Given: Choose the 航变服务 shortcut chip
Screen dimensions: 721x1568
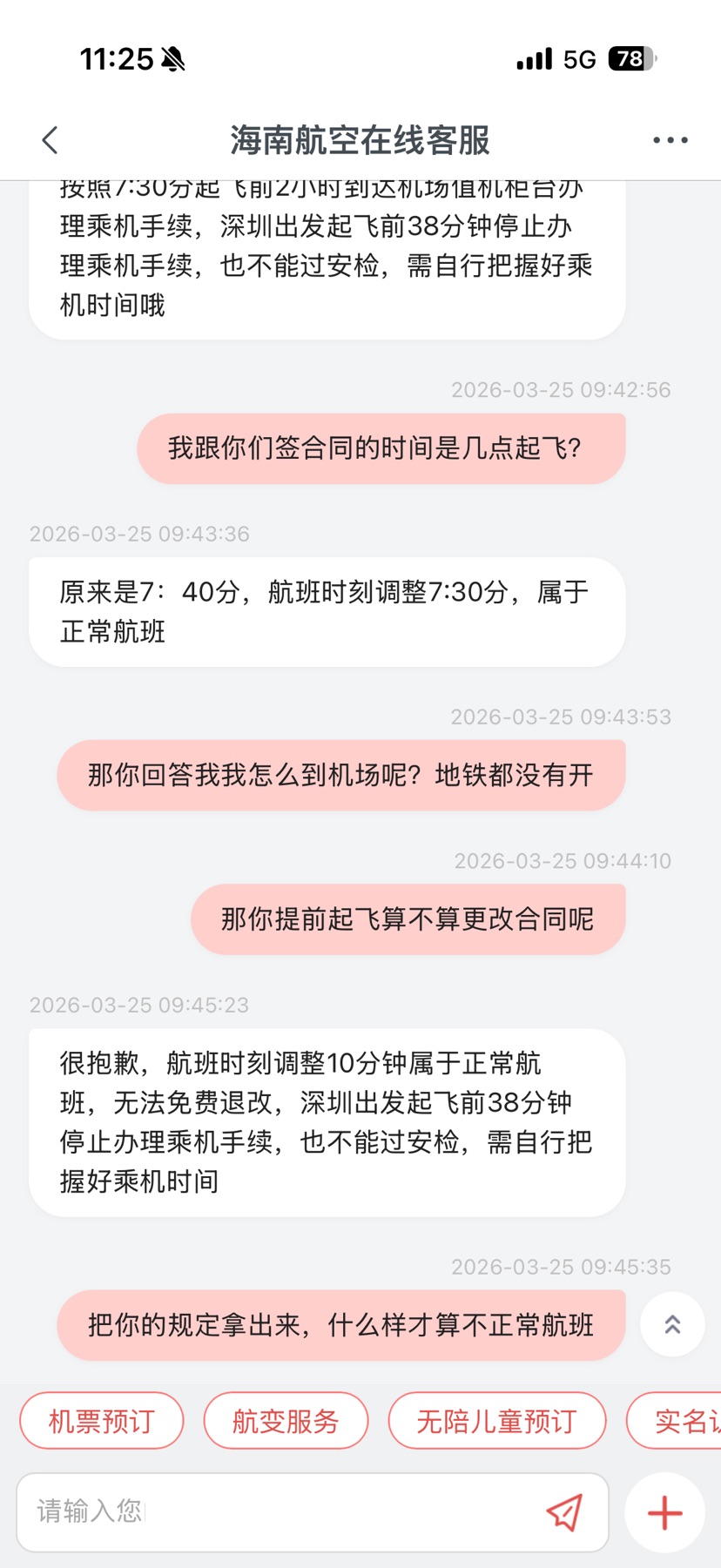Looking at the screenshot, I should [x=286, y=1421].
